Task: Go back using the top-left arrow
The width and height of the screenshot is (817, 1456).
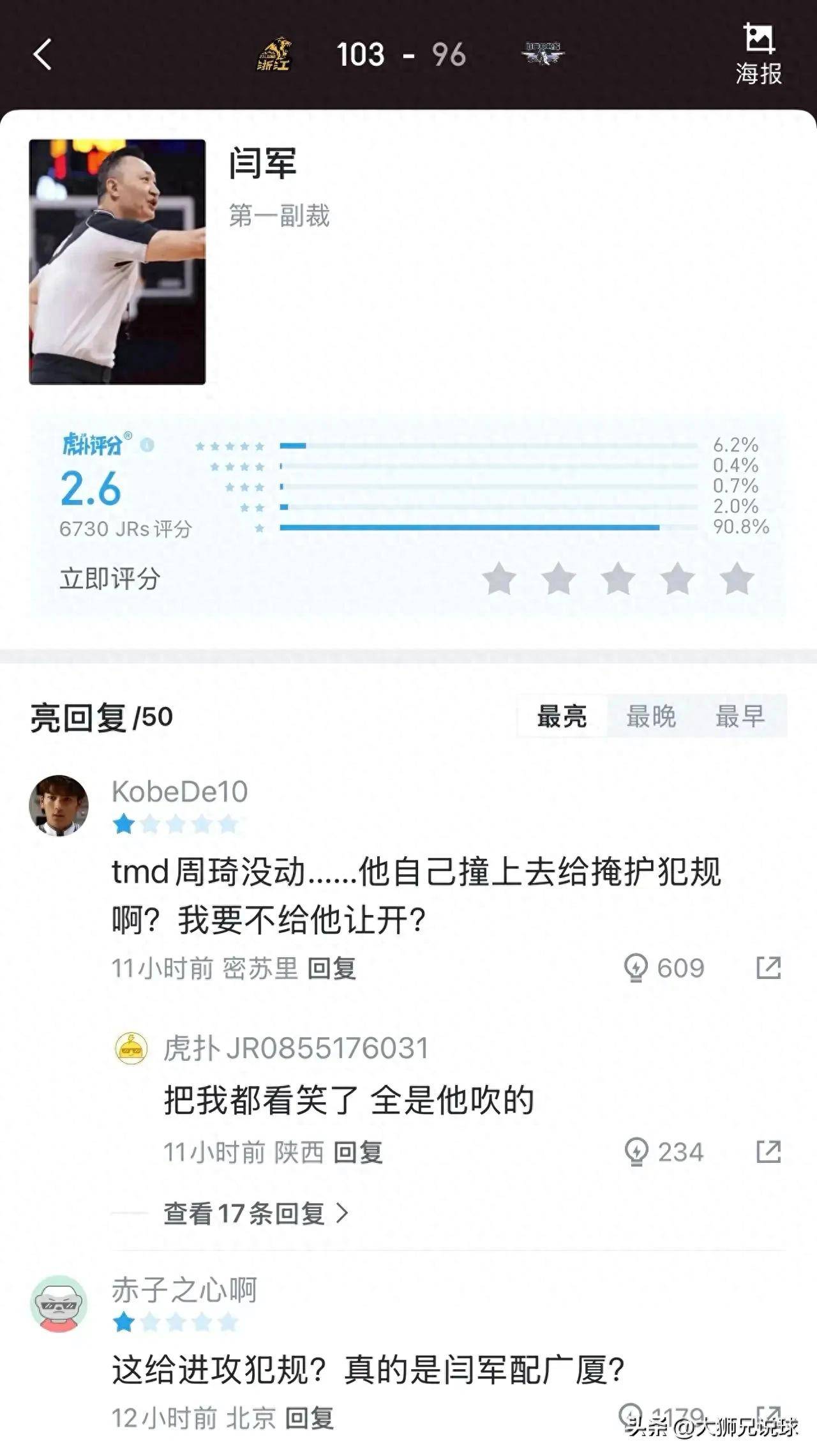Action: pyautogui.click(x=42, y=54)
